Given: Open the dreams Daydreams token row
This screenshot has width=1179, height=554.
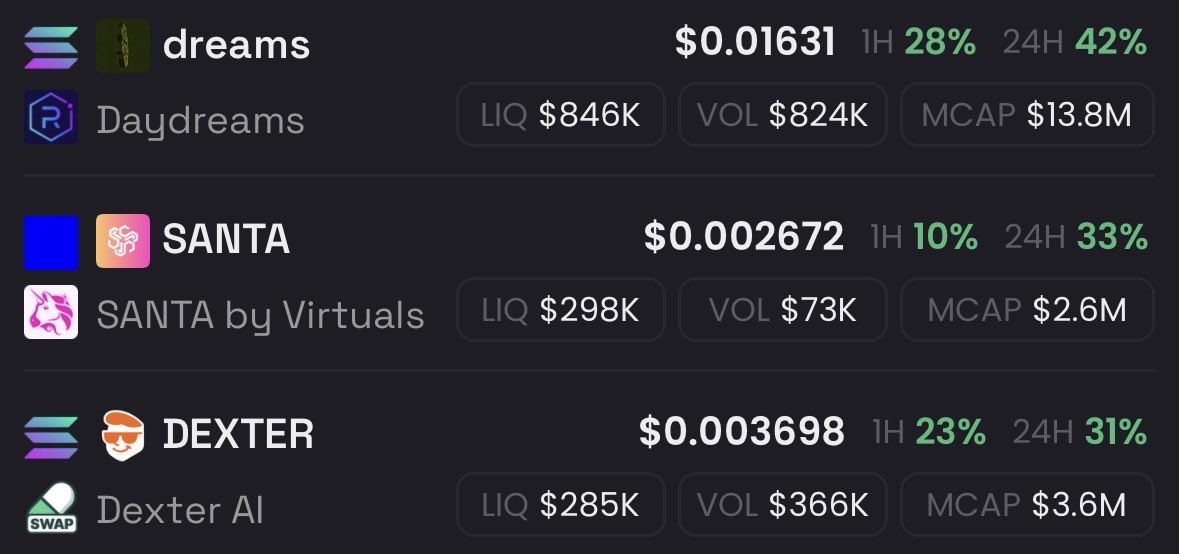Looking at the screenshot, I should 236,45.
